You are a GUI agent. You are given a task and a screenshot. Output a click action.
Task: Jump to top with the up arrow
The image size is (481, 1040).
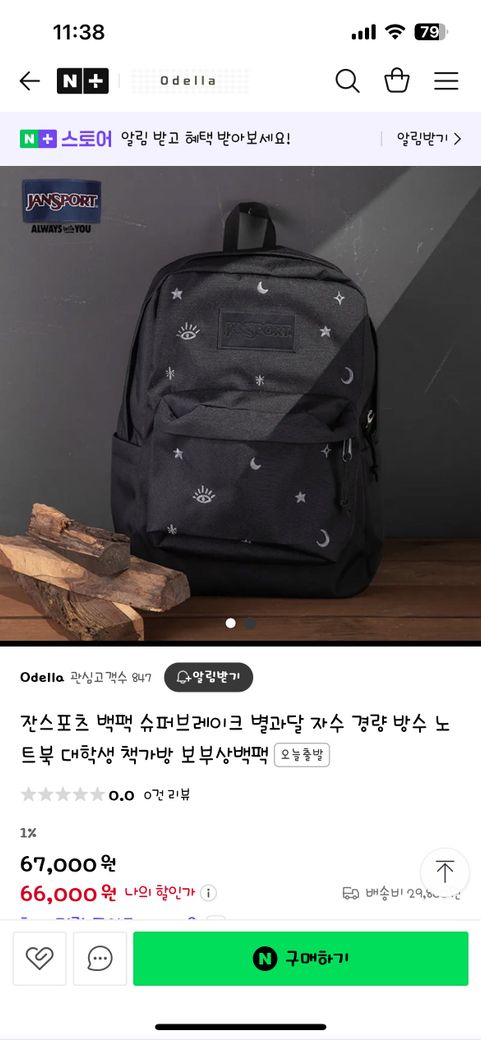[445, 872]
